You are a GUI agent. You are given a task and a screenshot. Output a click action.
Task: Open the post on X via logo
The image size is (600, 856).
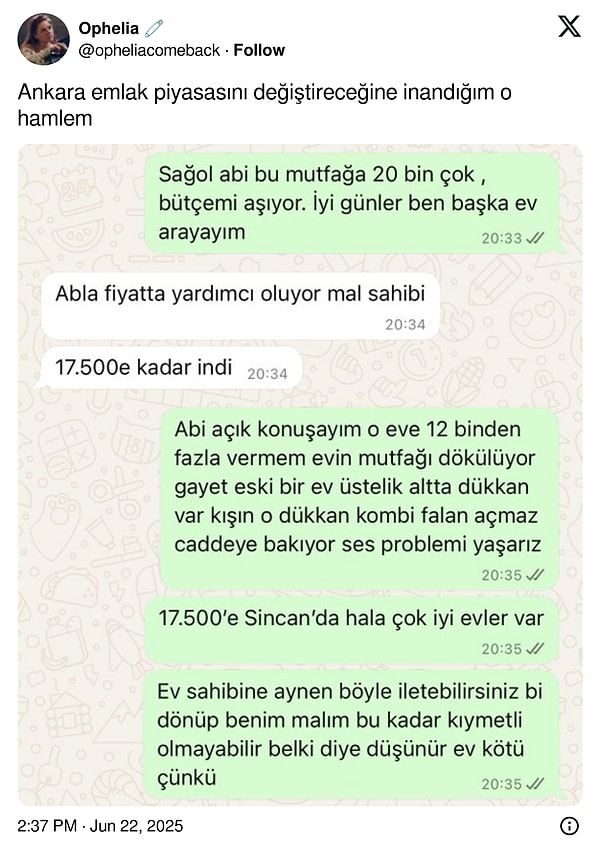[569, 27]
